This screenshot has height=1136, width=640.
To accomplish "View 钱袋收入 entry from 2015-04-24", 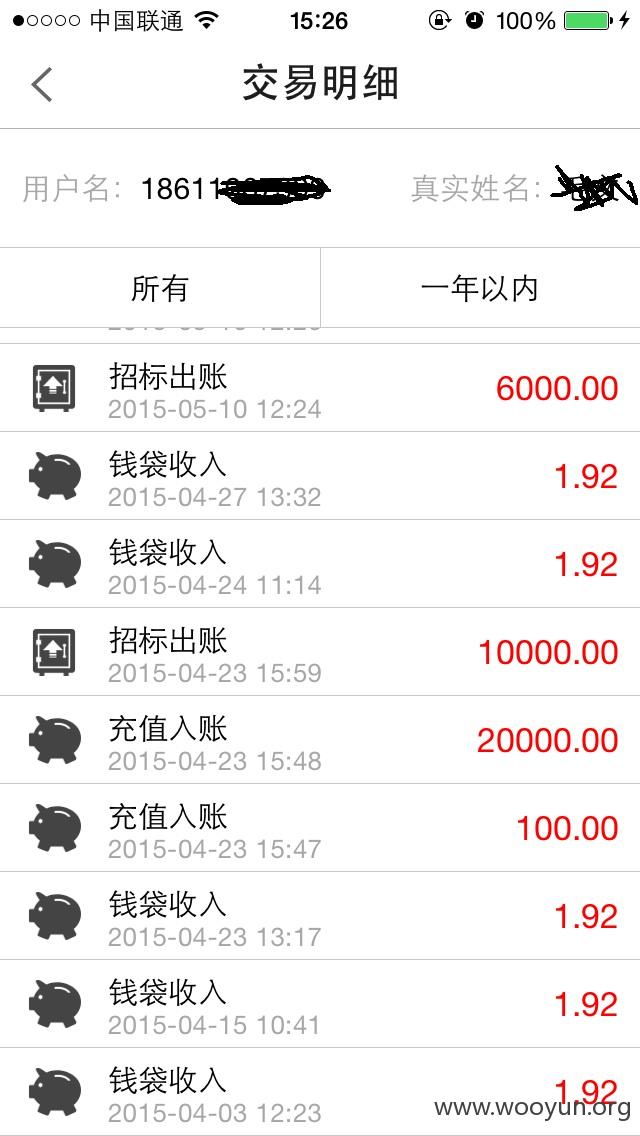I will [320, 564].
